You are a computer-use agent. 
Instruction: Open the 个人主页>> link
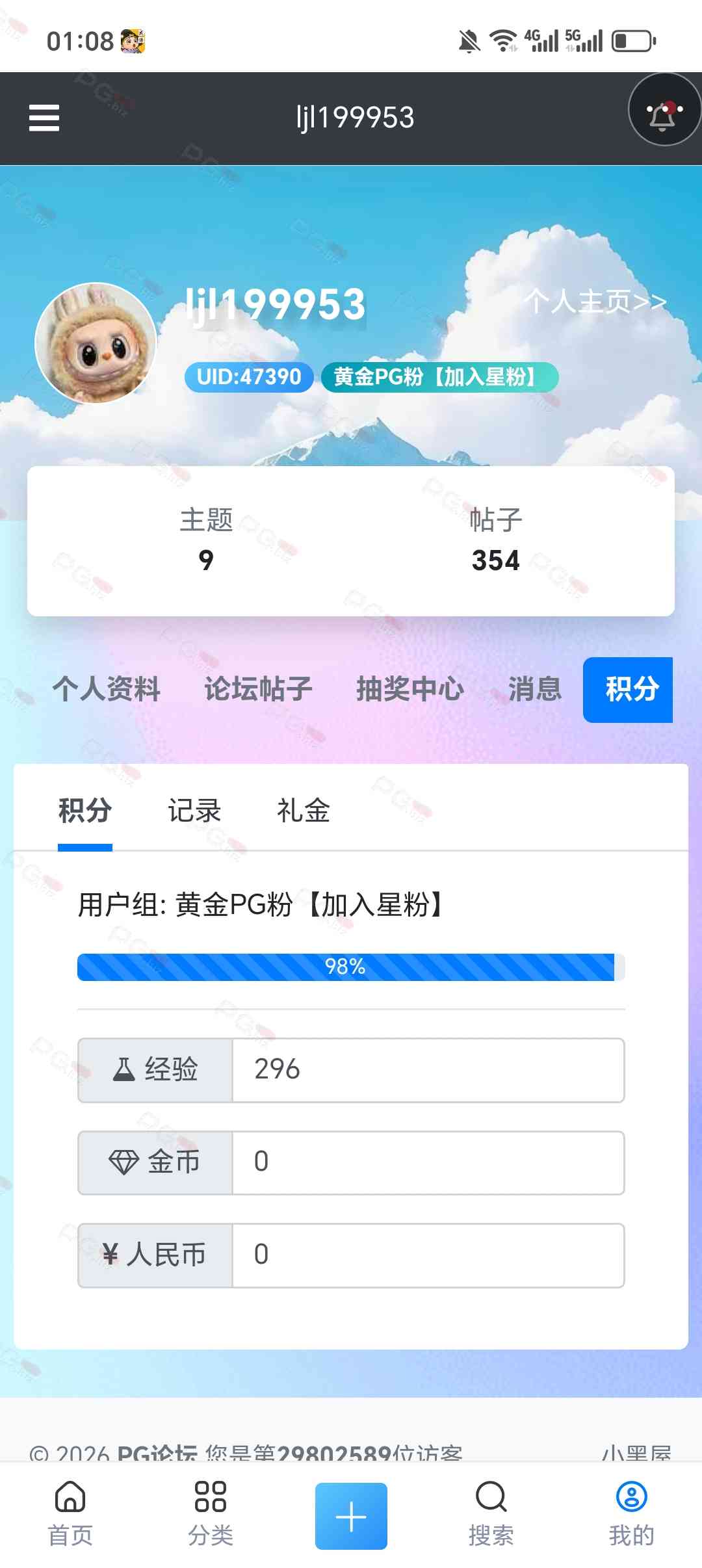pyautogui.click(x=595, y=302)
